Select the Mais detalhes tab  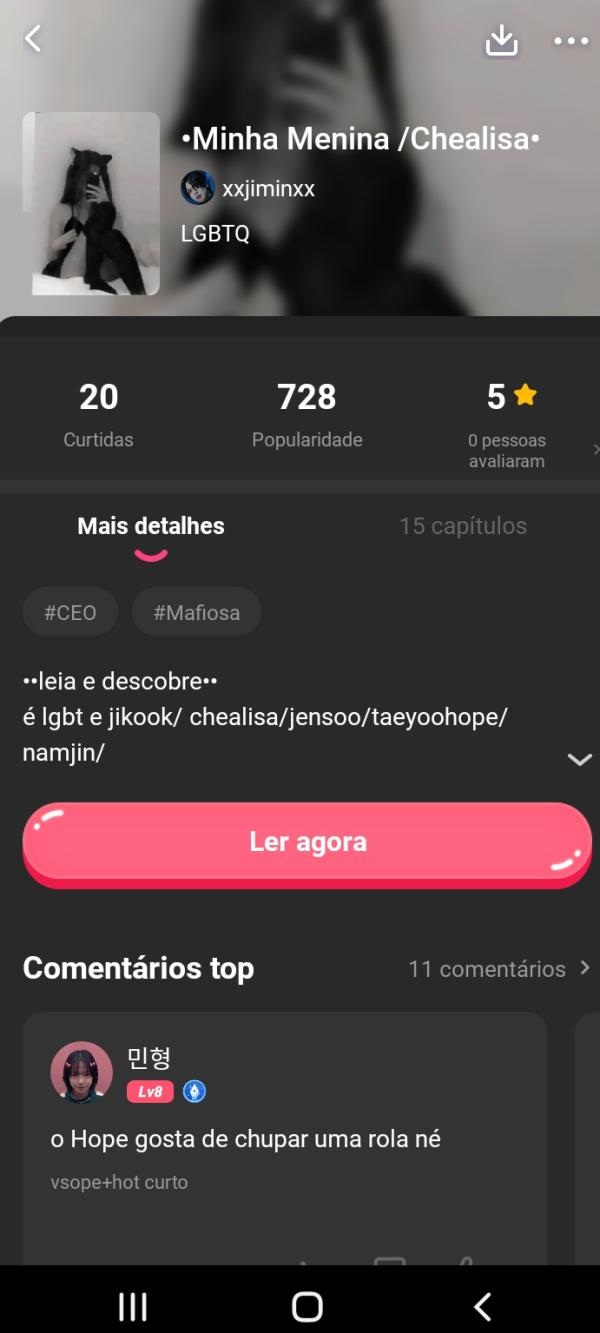click(x=151, y=526)
